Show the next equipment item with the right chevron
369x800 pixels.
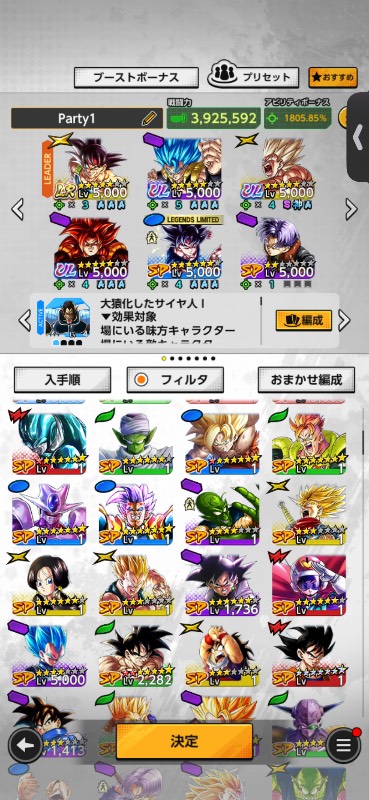pyautogui.click(x=345, y=320)
